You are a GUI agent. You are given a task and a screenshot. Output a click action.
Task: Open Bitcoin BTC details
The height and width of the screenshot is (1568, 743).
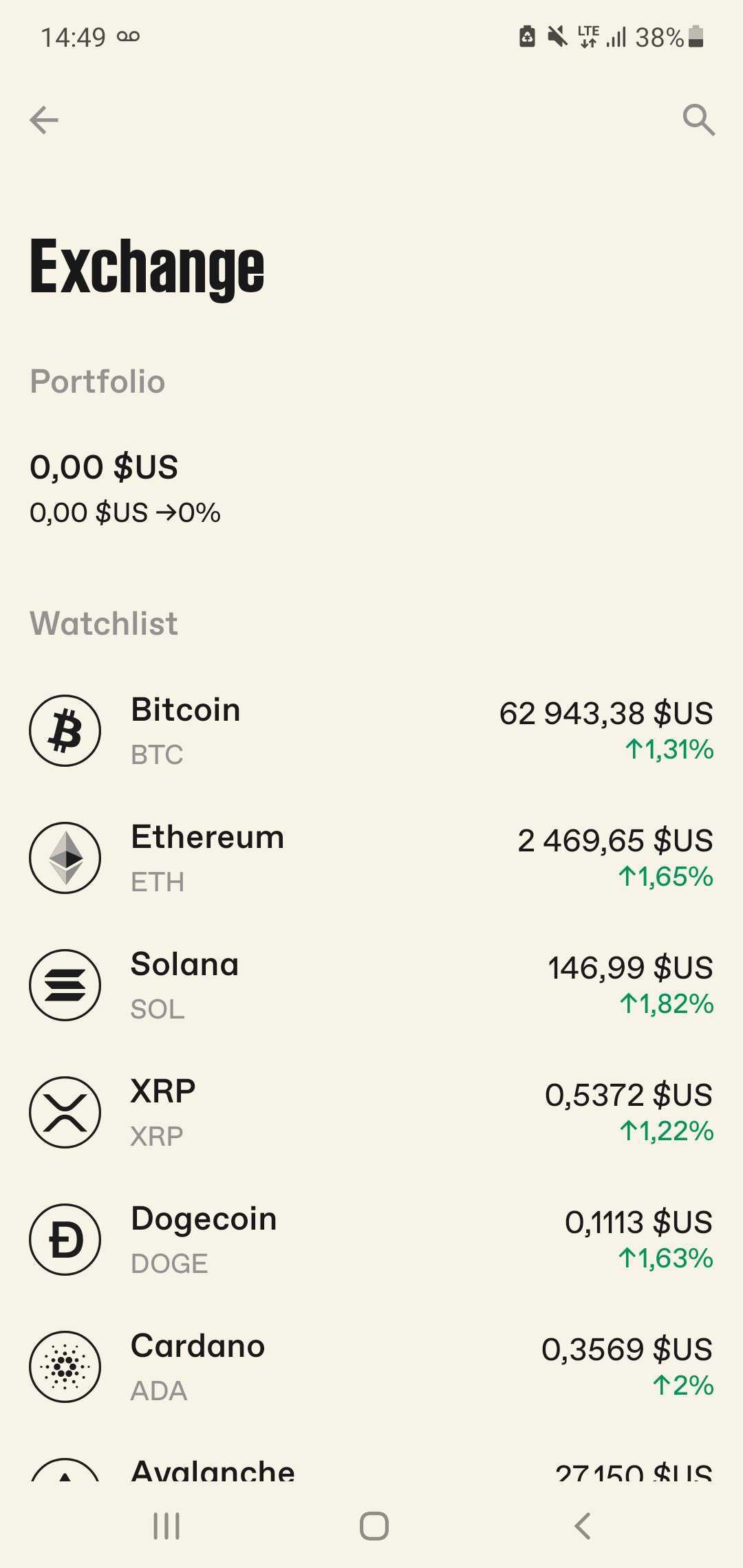(x=371, y=730)
